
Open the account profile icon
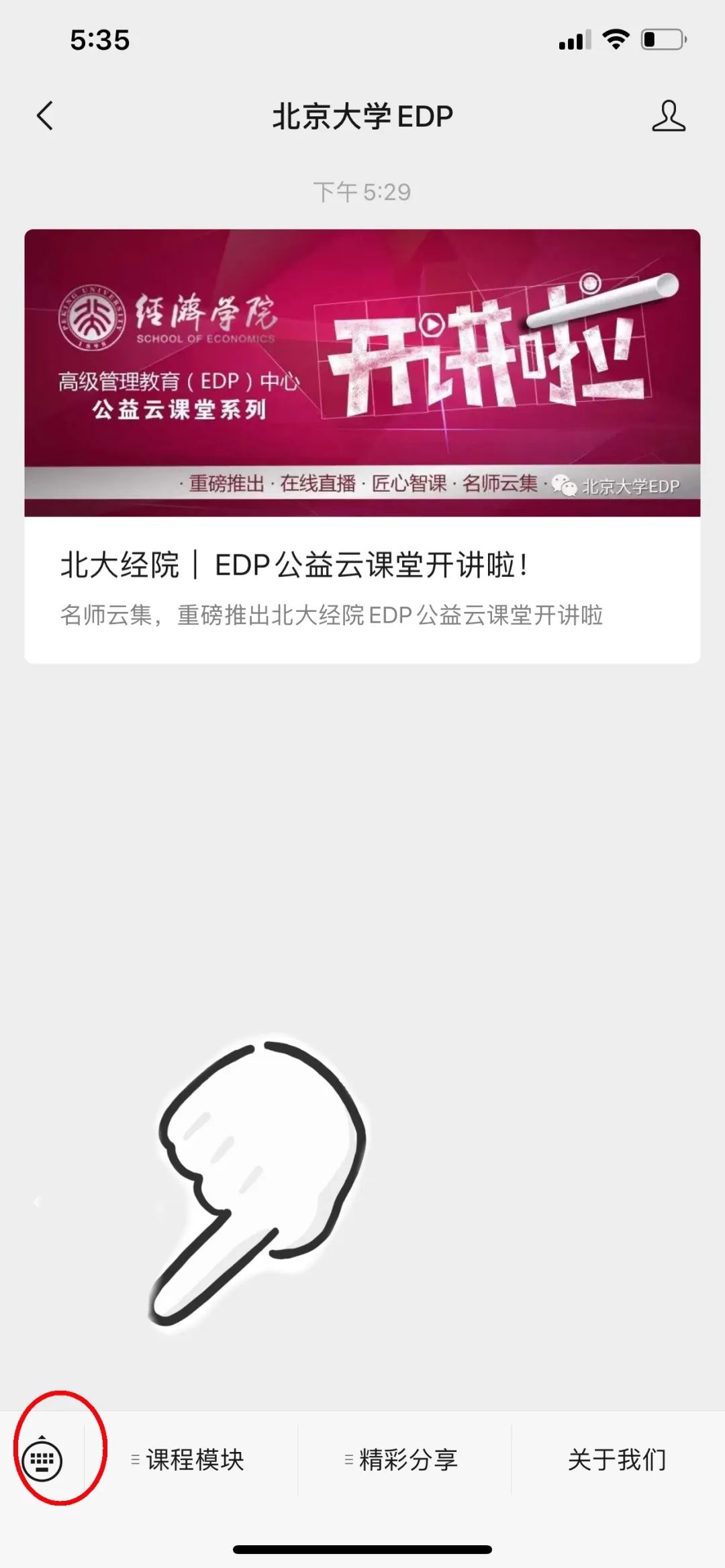pos(668,116)
